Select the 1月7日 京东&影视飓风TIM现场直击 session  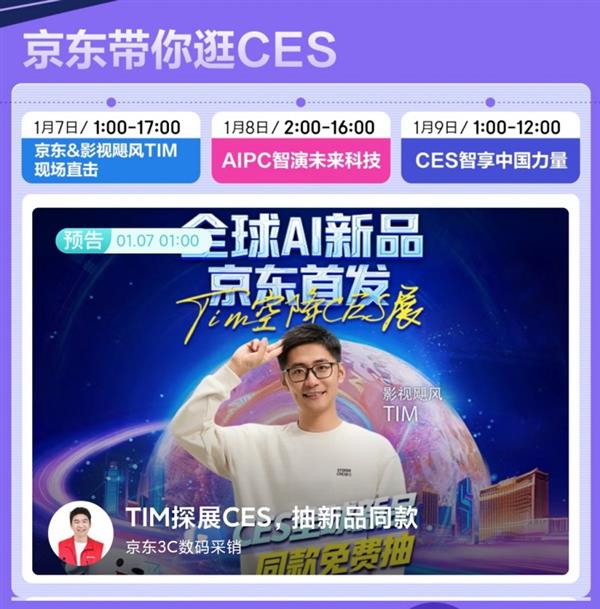[x=110, y=148]
